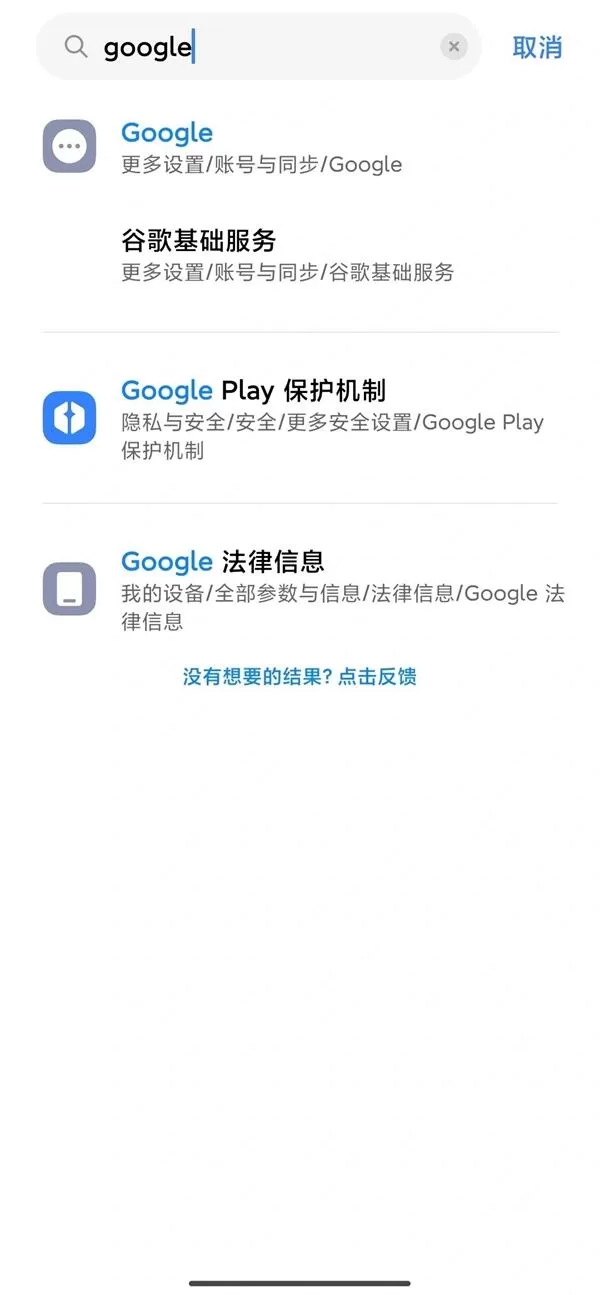600x1295 pixels.
Task: Tap the search field containing google
Action: (x=259, y=47)
